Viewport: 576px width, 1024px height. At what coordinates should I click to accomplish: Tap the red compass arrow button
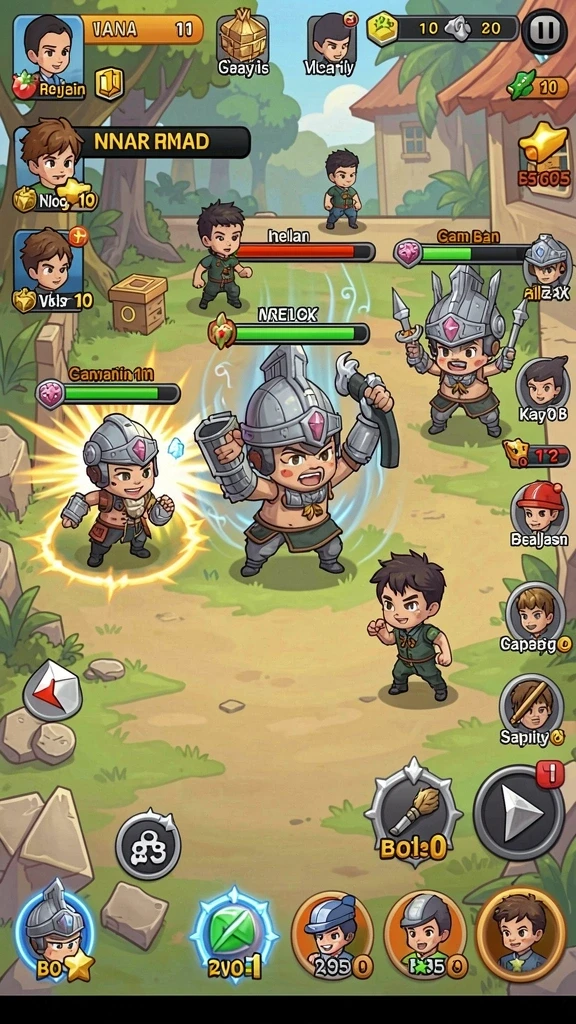click(x=52, y=690)
